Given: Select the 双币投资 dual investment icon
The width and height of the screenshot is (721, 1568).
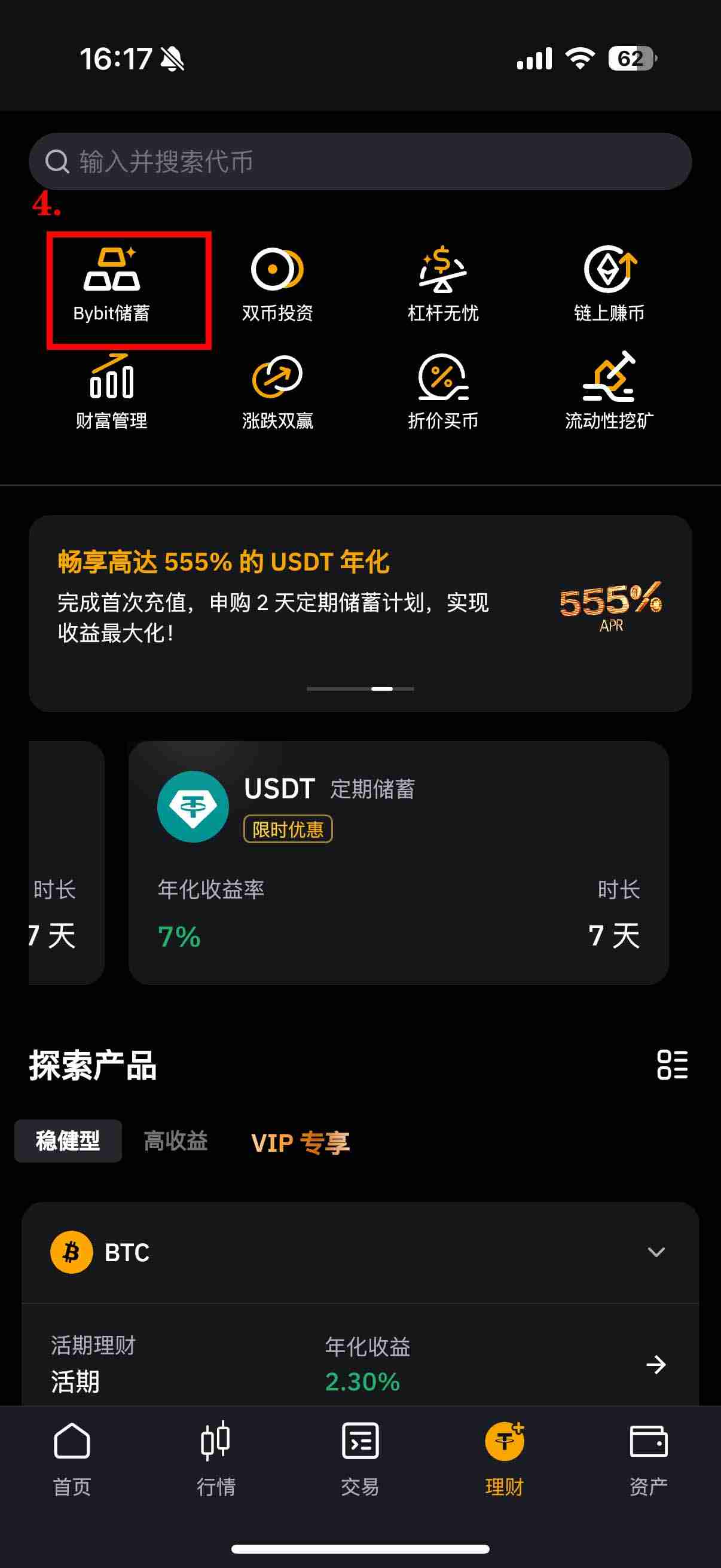Looking at the screenshot, I should 278,283.
